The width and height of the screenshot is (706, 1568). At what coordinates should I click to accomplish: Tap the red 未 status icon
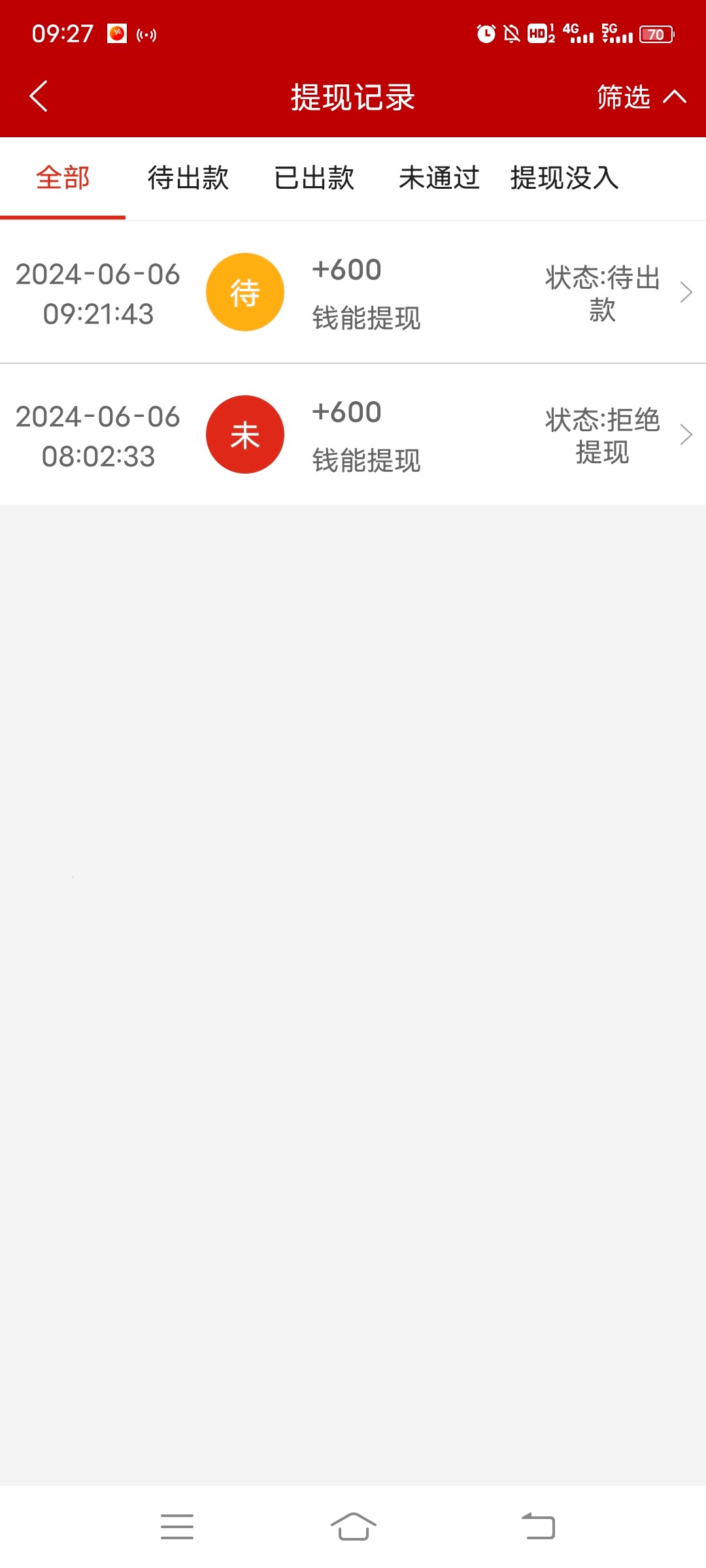245,434
